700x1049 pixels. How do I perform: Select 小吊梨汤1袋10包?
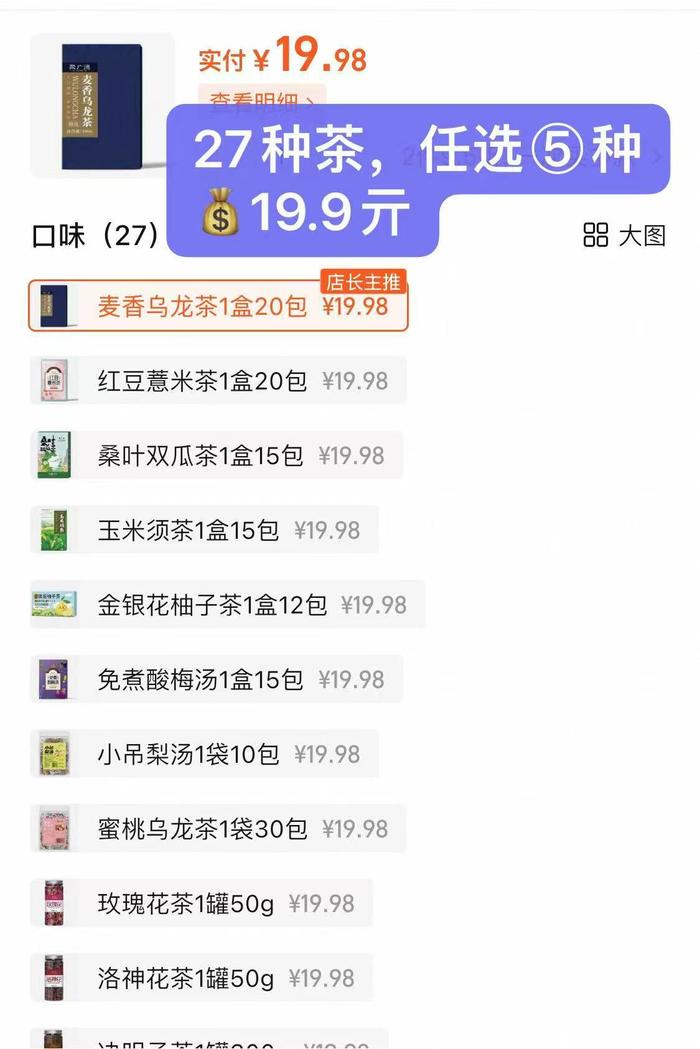coord(204,754)
